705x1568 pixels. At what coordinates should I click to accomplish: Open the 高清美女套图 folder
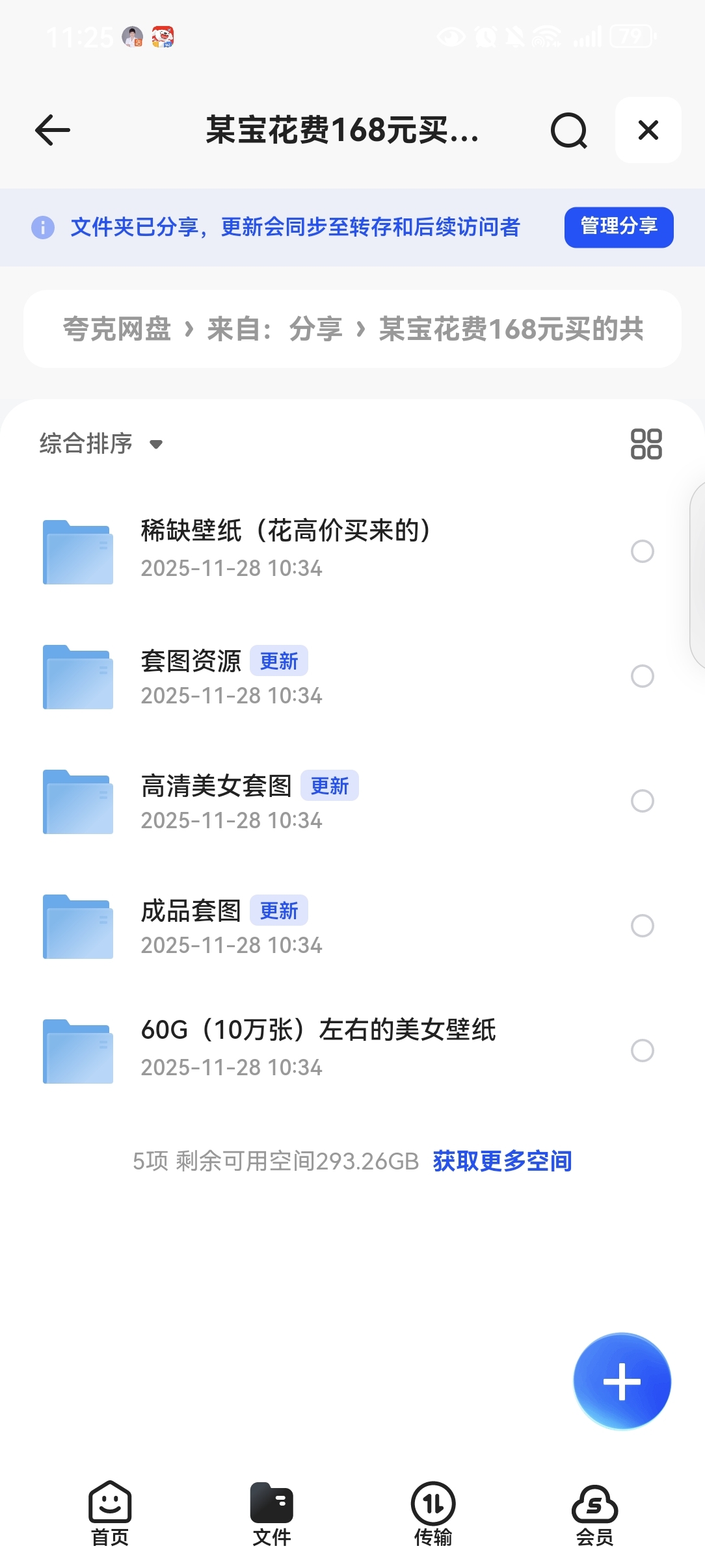tap(216, 800)
